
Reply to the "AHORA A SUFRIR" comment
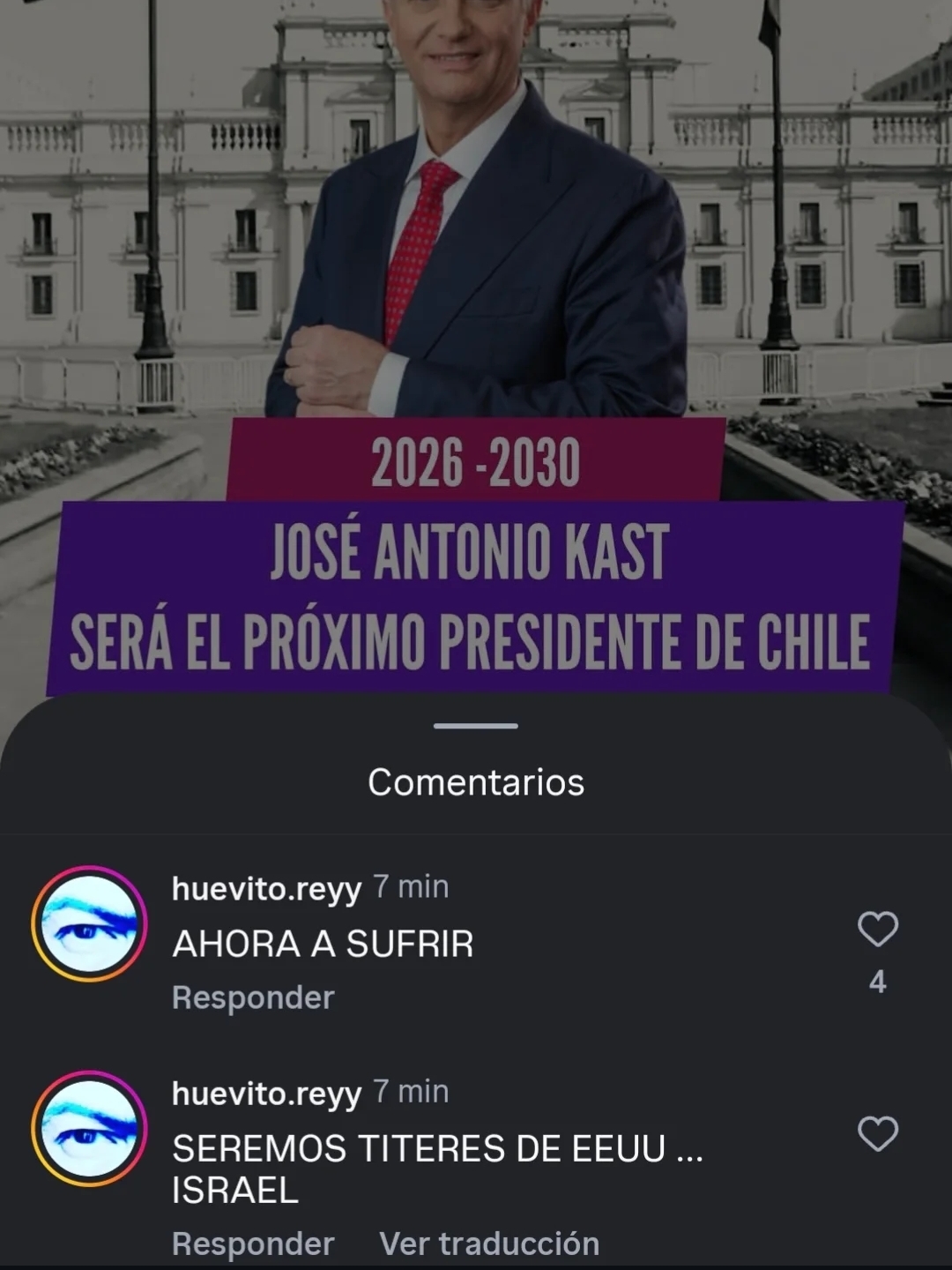coord(253,997)
